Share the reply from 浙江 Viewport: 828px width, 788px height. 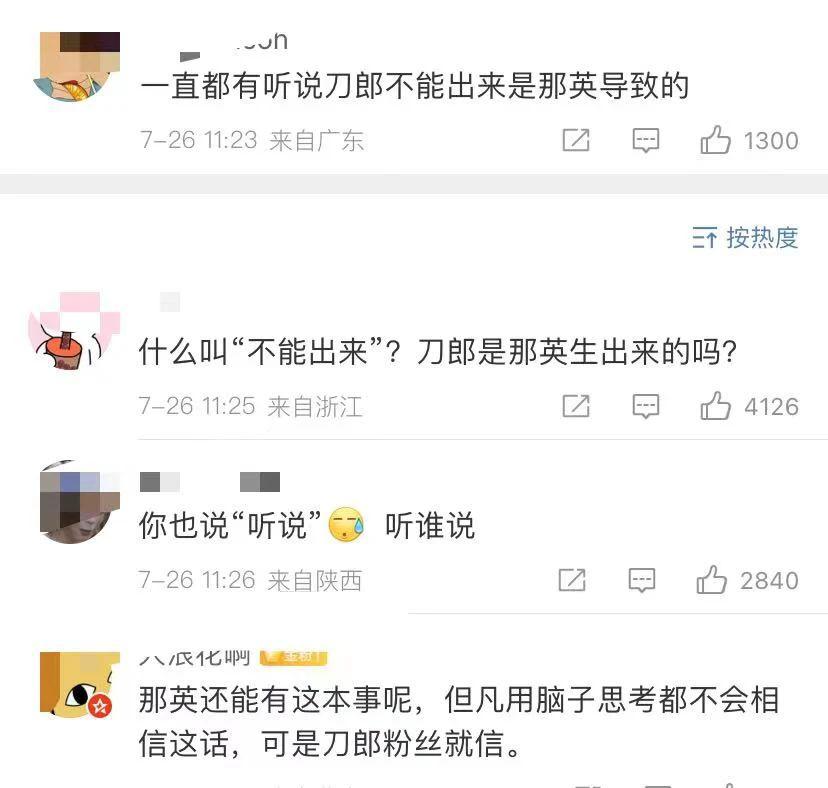[576, 406]
